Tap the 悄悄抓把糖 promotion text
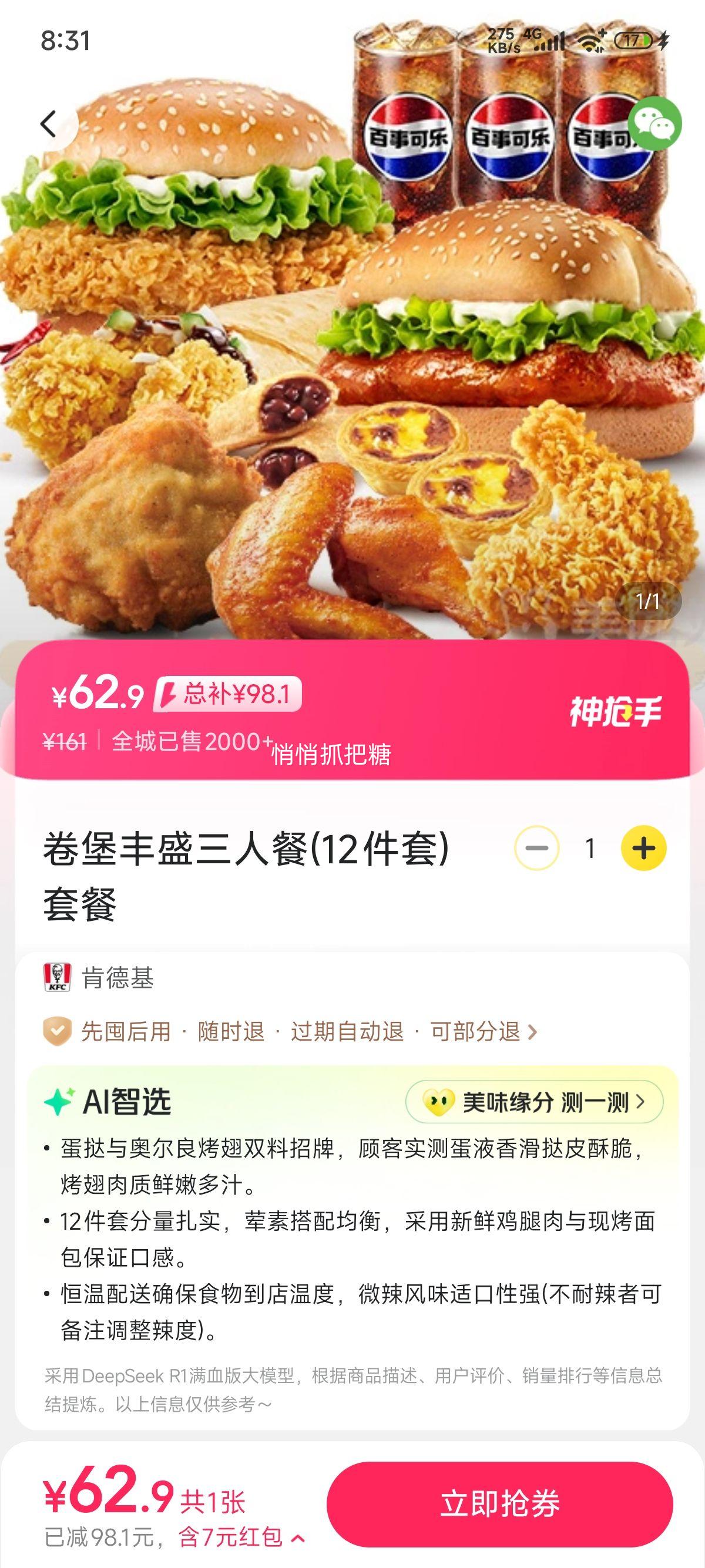The height and width of the screenshot is (1568, 705). tap(332, 755)
